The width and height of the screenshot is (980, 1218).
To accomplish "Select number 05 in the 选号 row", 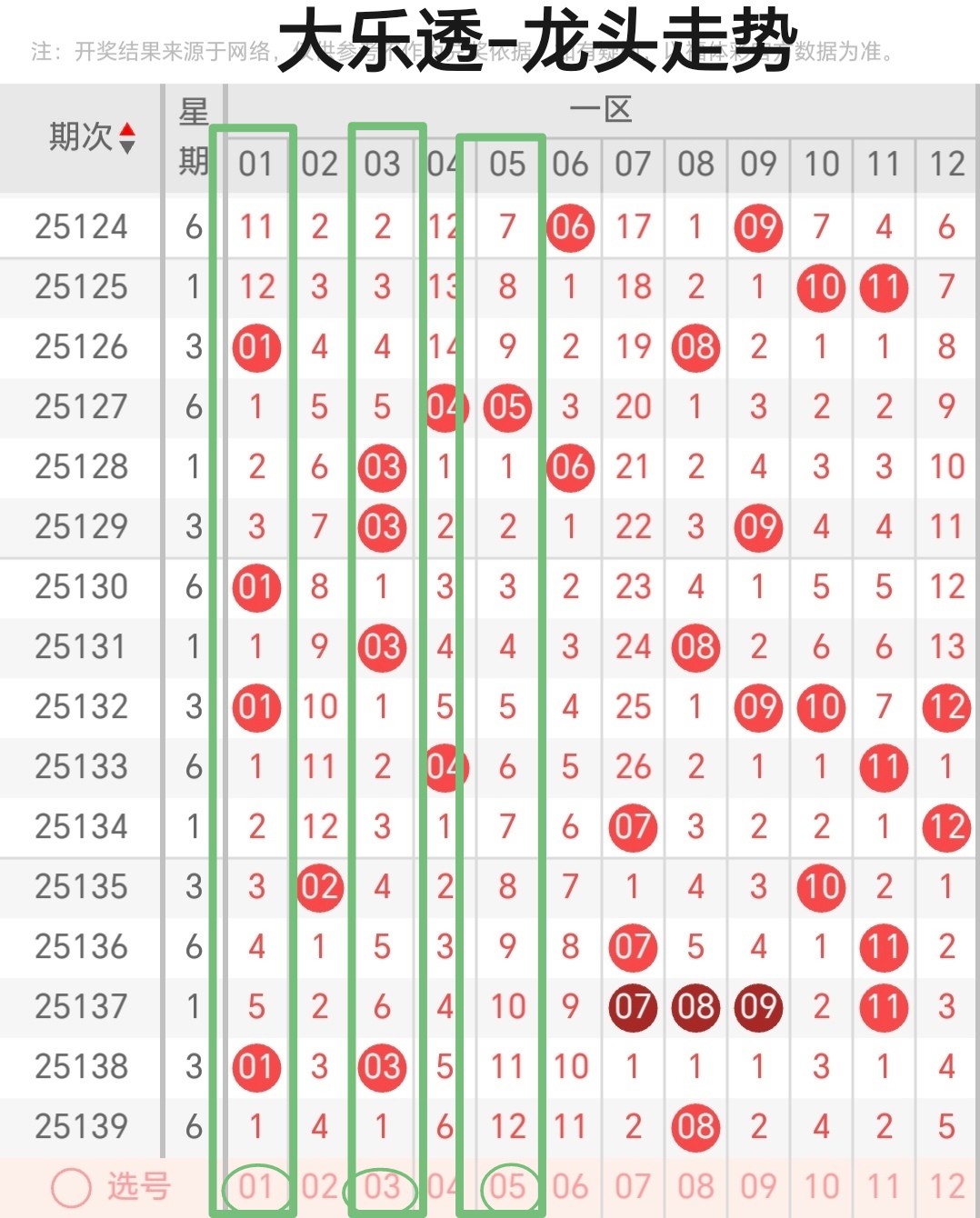I will (x=507, y=1187).
